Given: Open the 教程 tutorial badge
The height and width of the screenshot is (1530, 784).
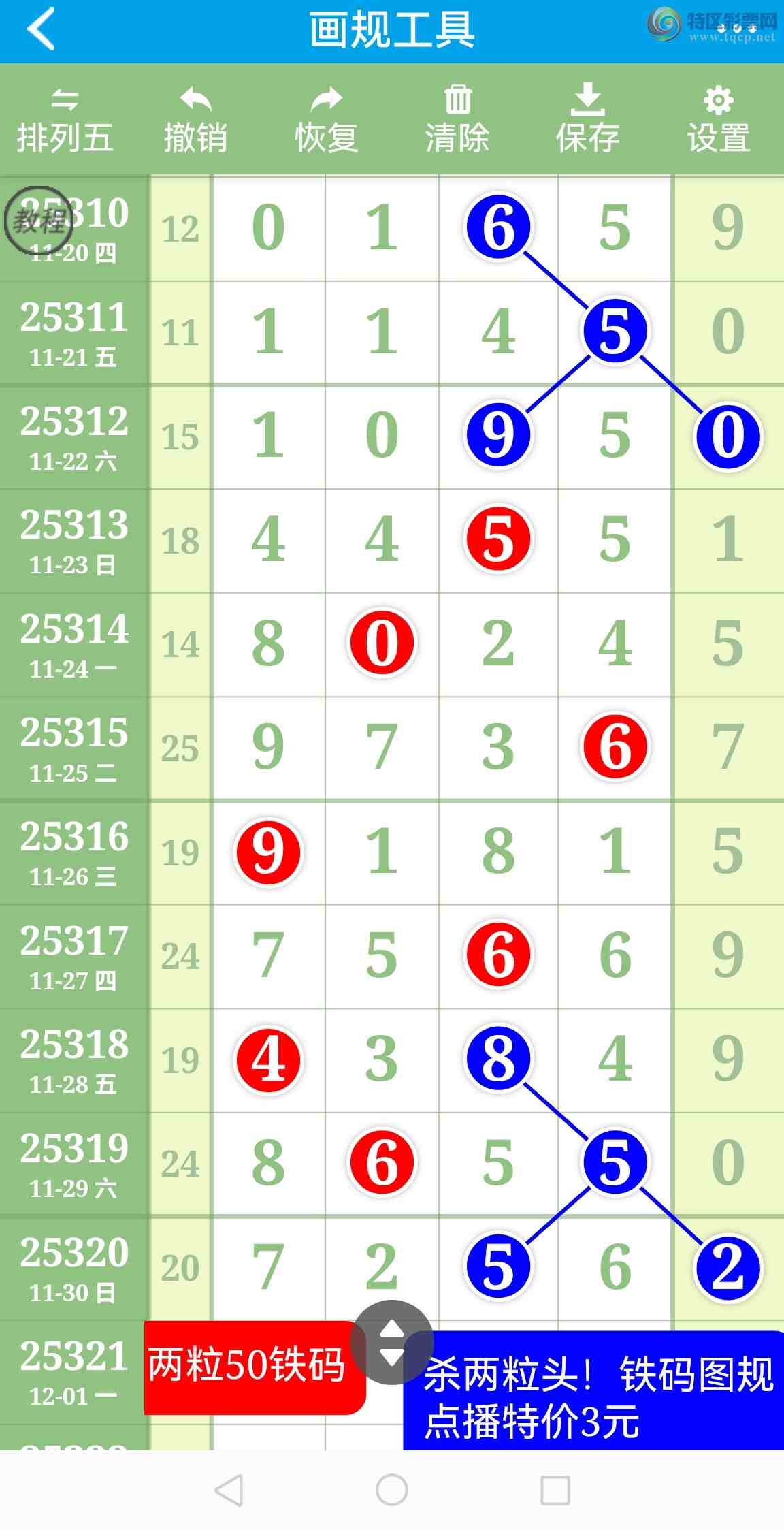Looking at the screenshot, I should point(39,221).
